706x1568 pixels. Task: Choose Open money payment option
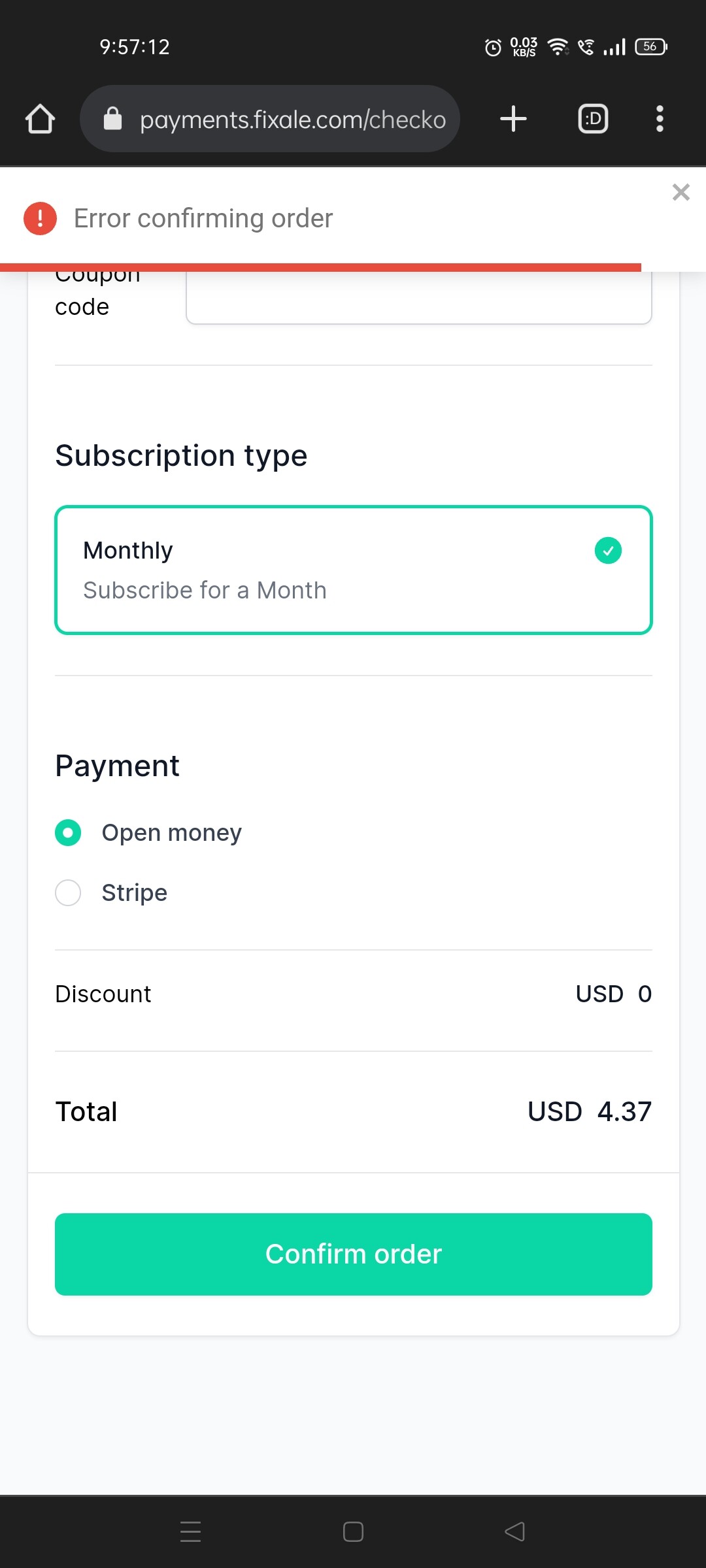point(149,833)
